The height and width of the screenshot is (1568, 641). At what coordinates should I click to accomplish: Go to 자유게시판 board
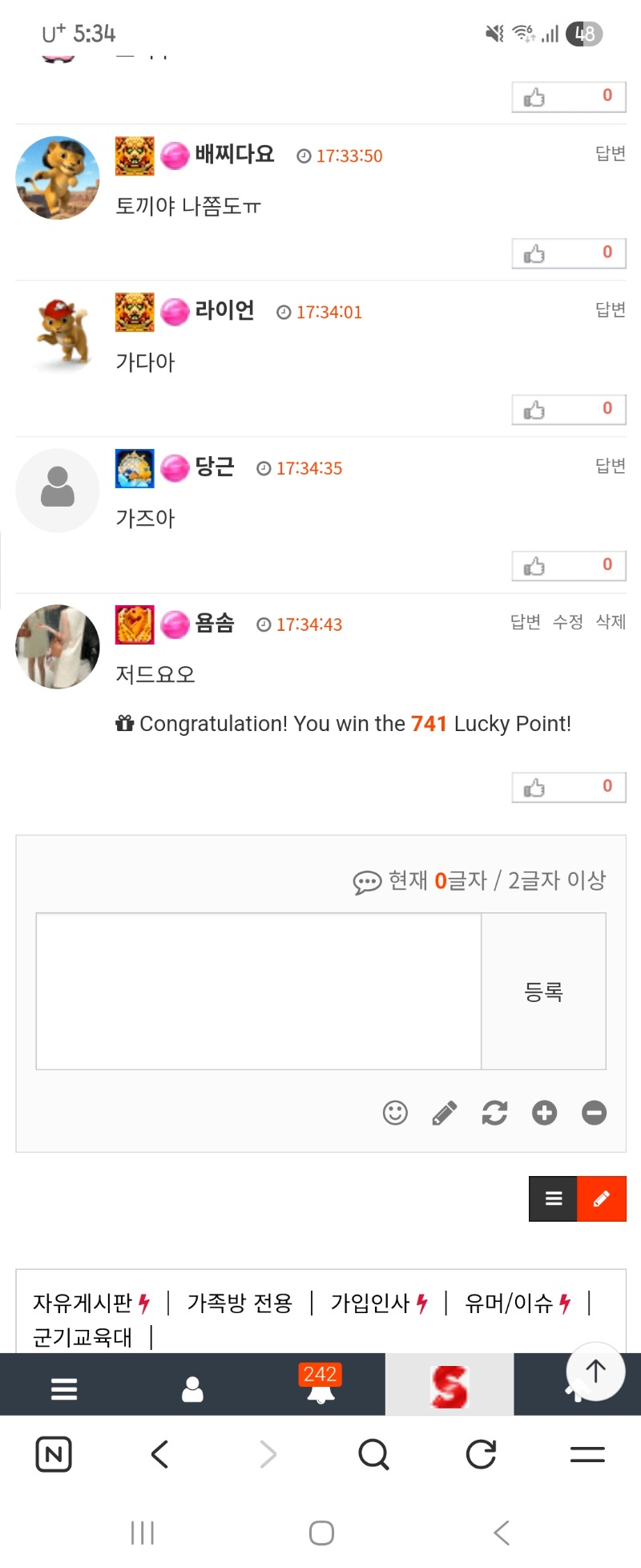coord(83,1303)
